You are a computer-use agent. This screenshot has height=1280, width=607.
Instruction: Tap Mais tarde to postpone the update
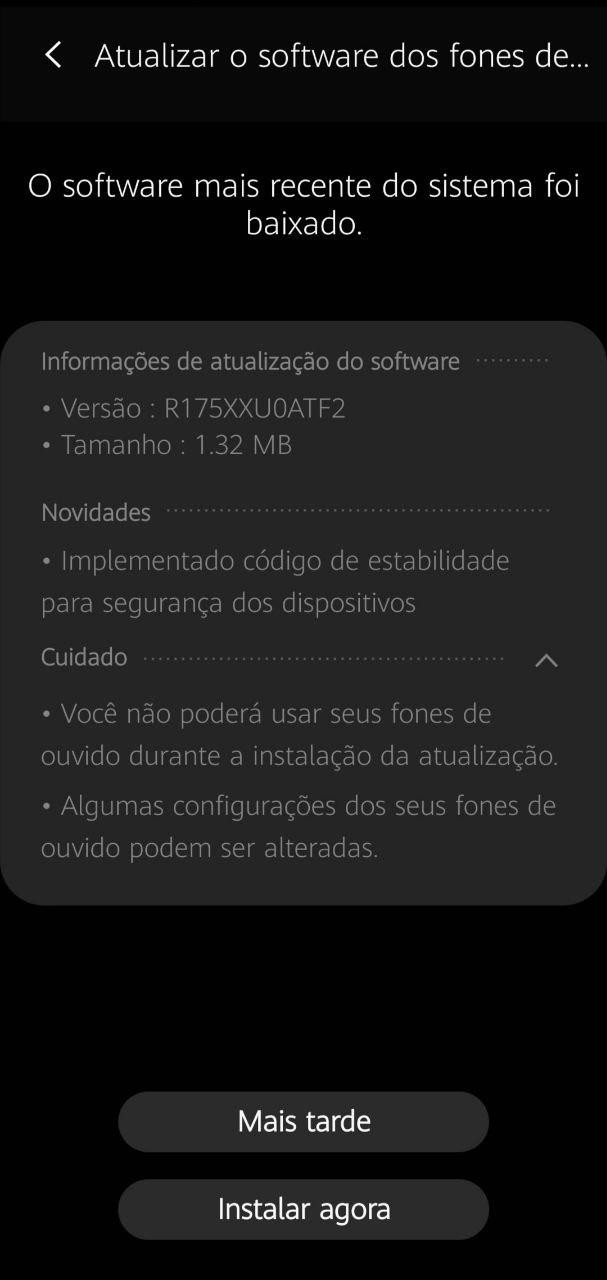[x=303, y=1121]
